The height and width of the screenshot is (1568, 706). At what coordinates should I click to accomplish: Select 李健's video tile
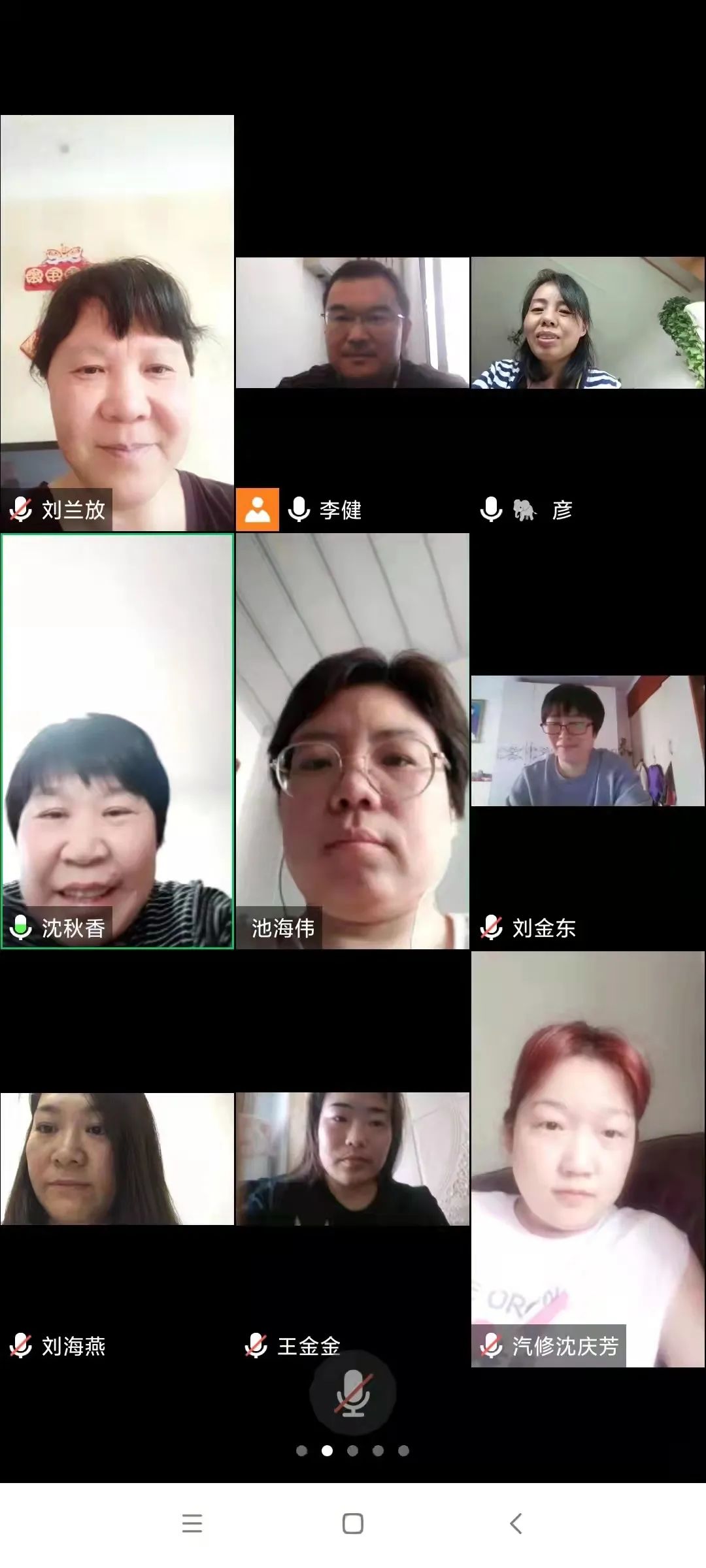(352, 323)
